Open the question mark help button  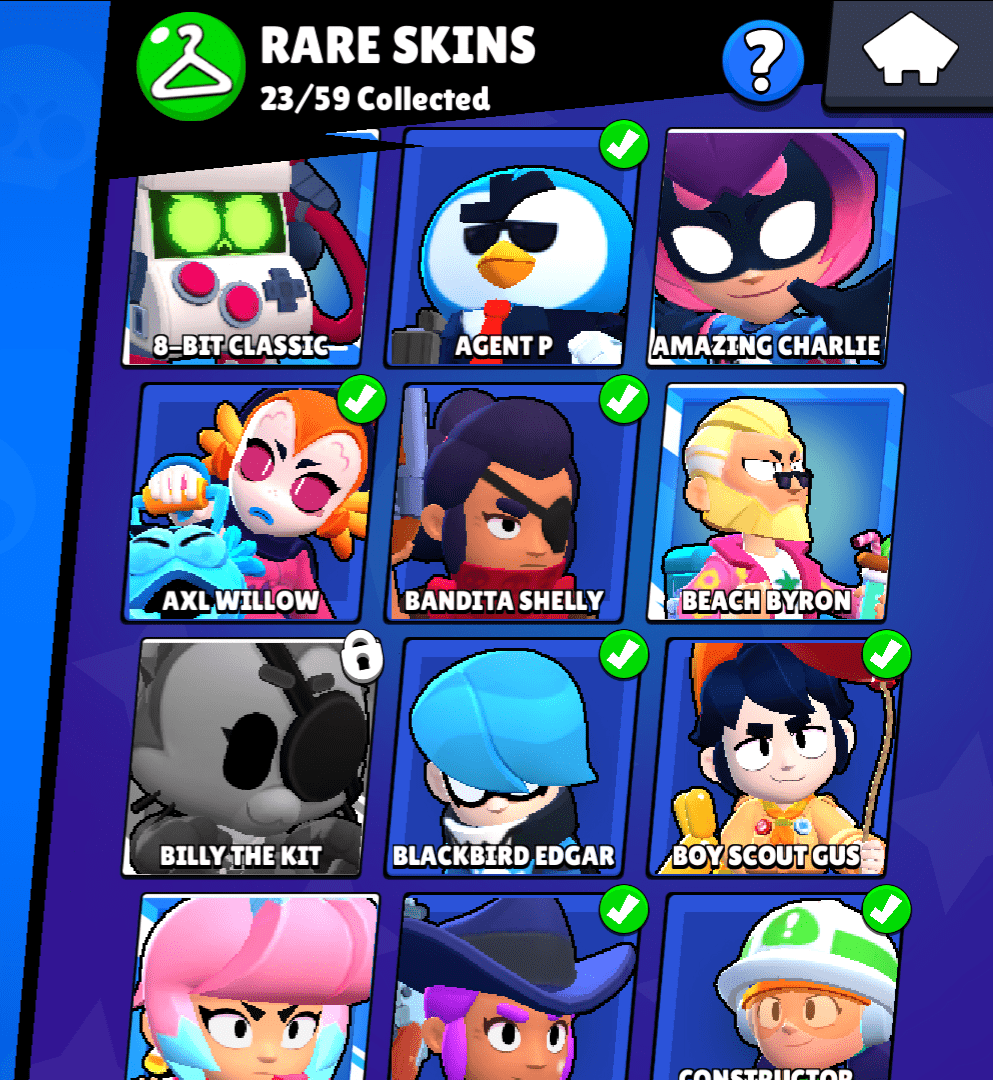(x=763, y=61)
